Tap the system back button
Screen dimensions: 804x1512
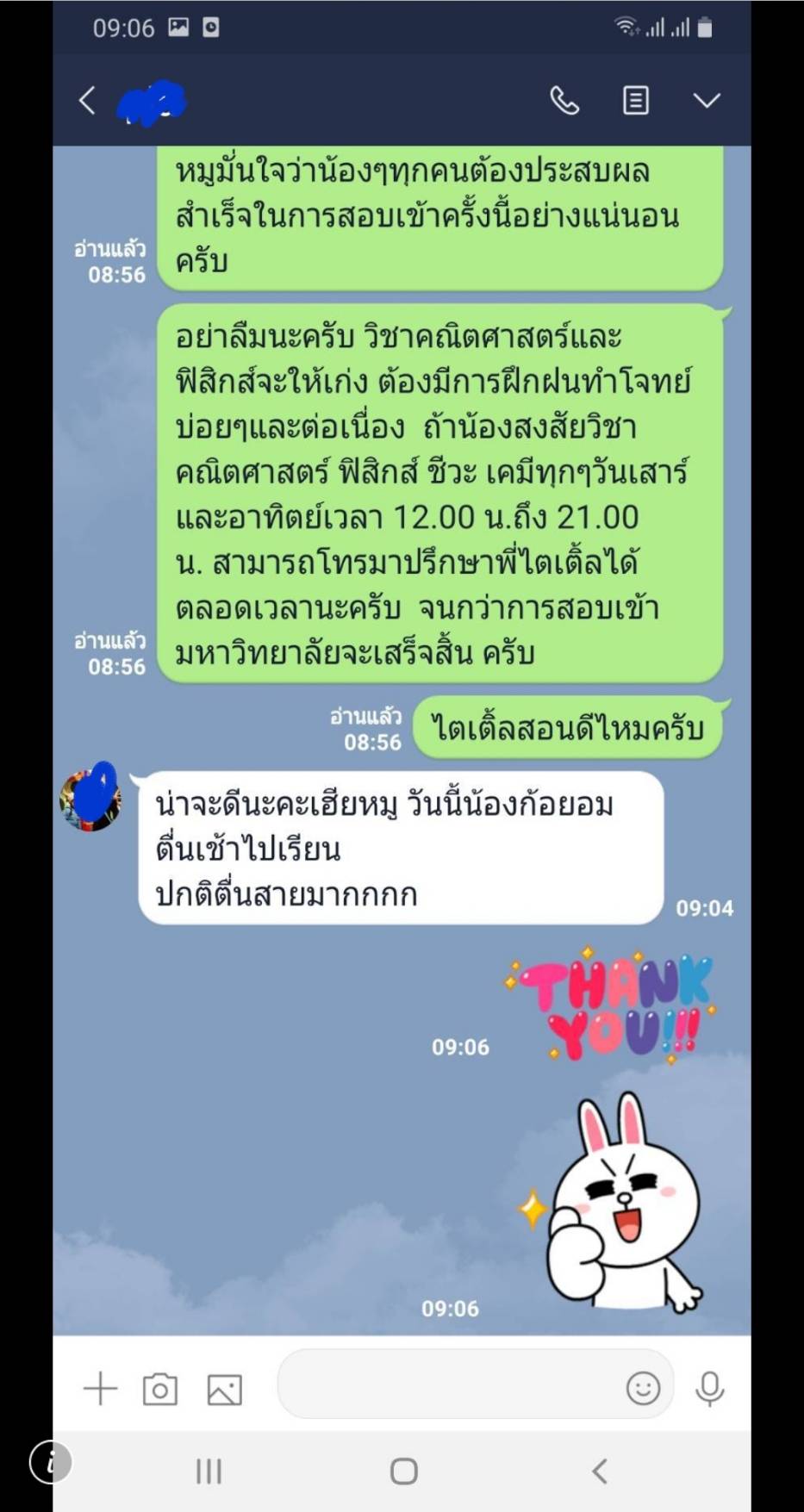pos(600,1471)
